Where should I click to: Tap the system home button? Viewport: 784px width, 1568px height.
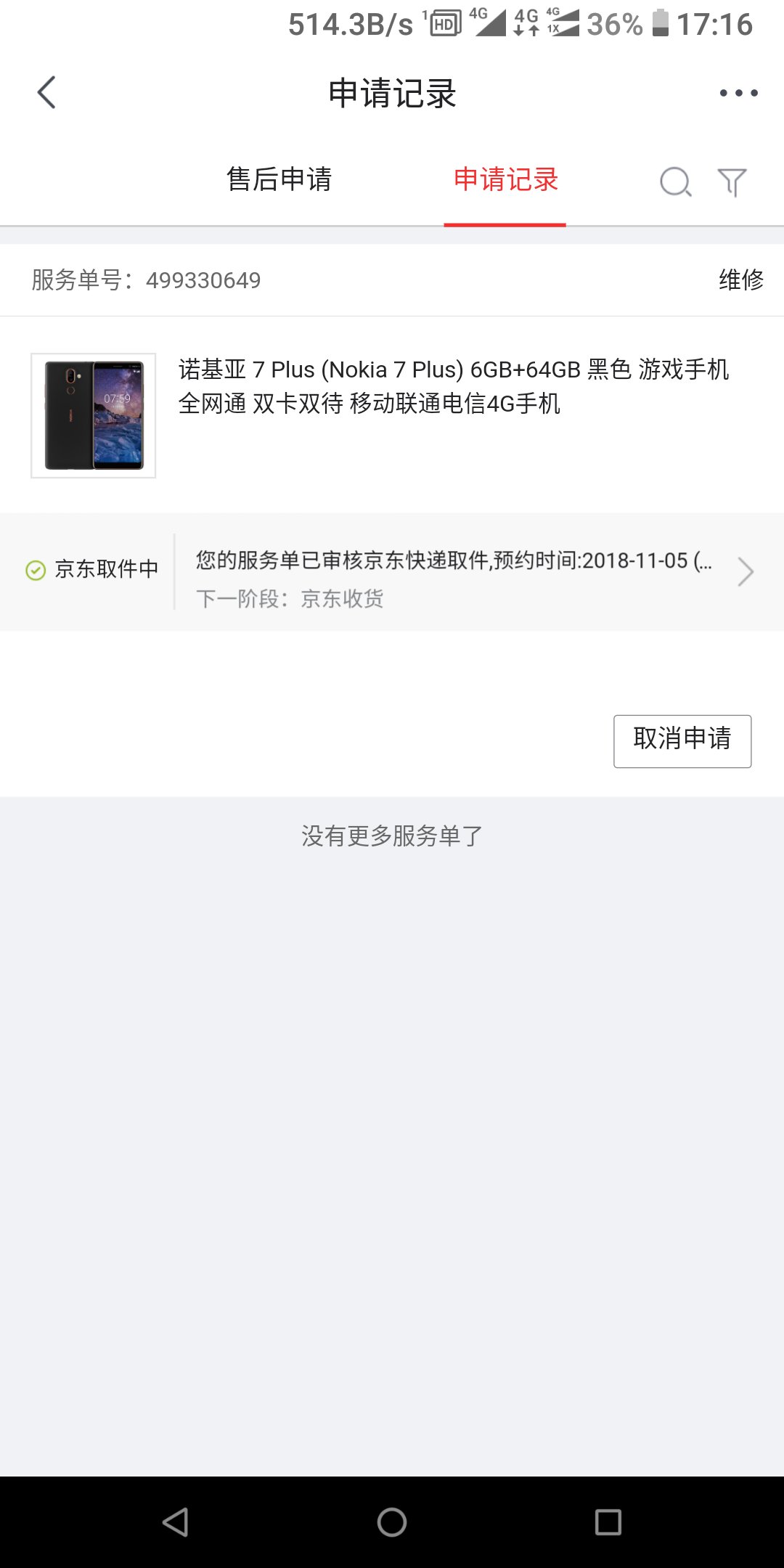click(392, 1522)
